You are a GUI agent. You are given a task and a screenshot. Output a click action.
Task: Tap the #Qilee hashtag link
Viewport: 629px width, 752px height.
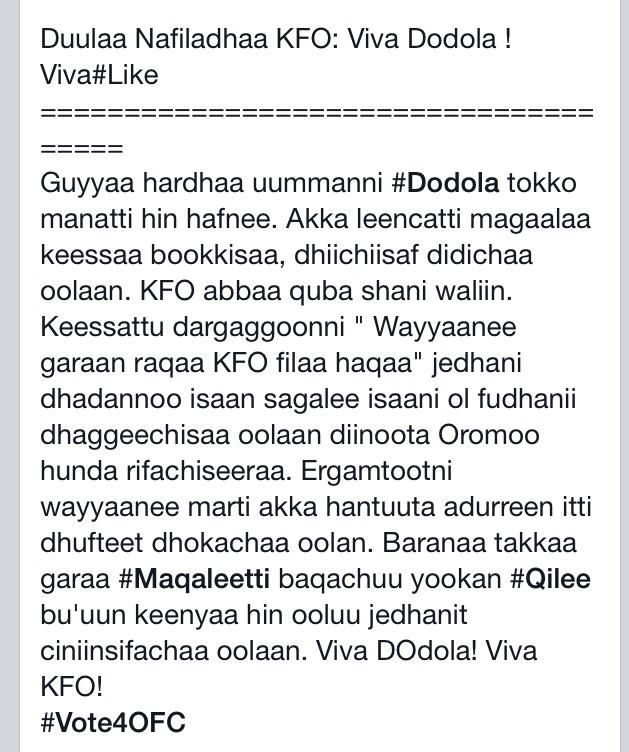tap(550, 580)
